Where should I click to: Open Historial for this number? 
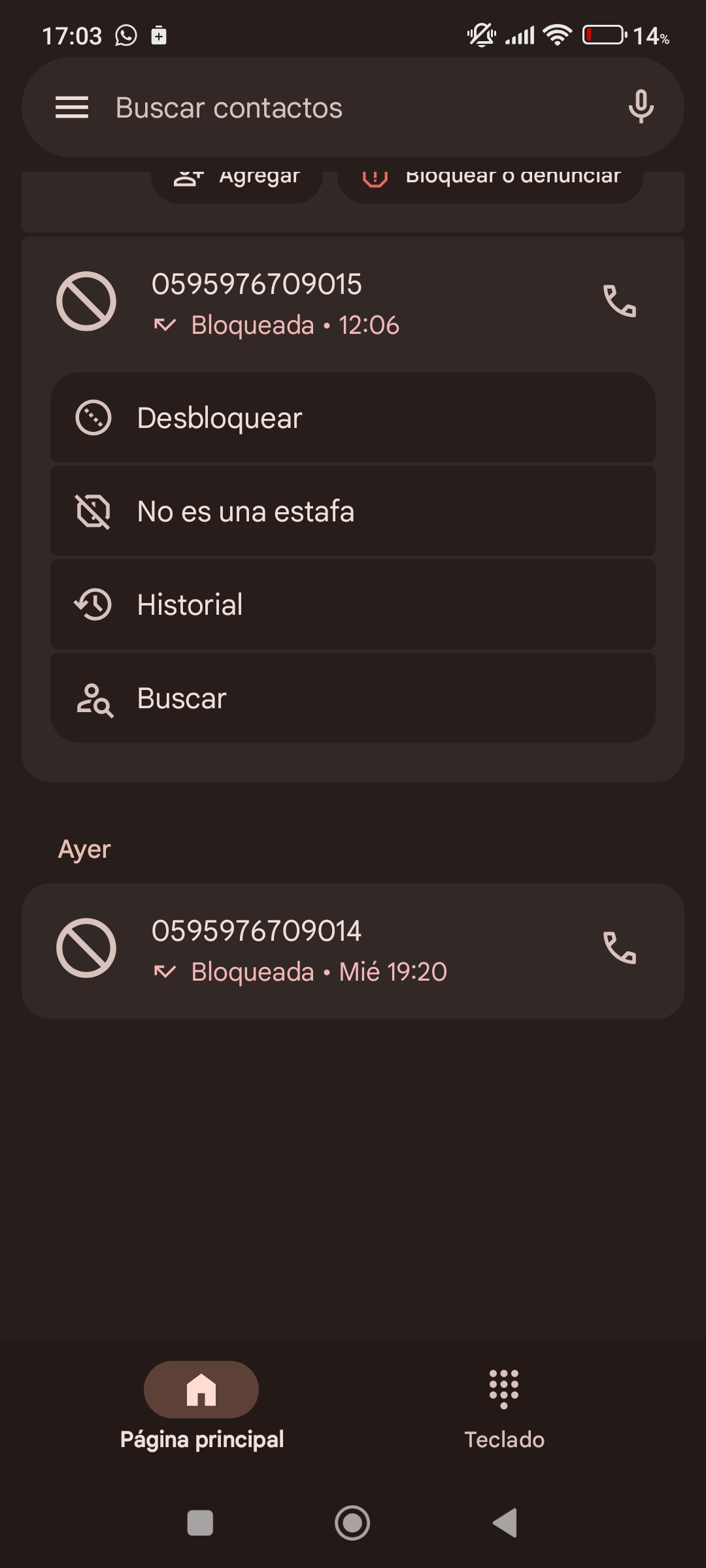[x=353, y=605]
